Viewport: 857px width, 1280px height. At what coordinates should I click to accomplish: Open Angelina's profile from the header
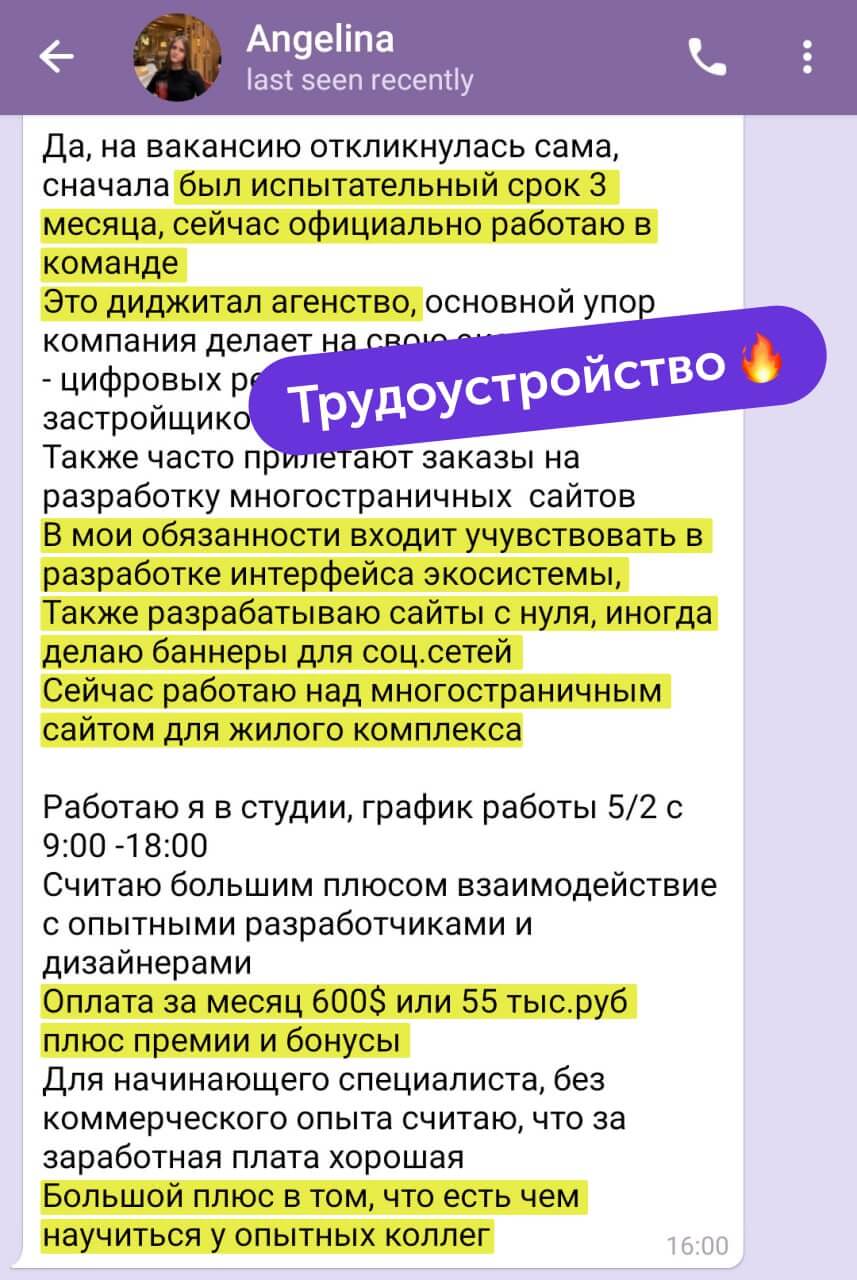(x=320, y=58)
